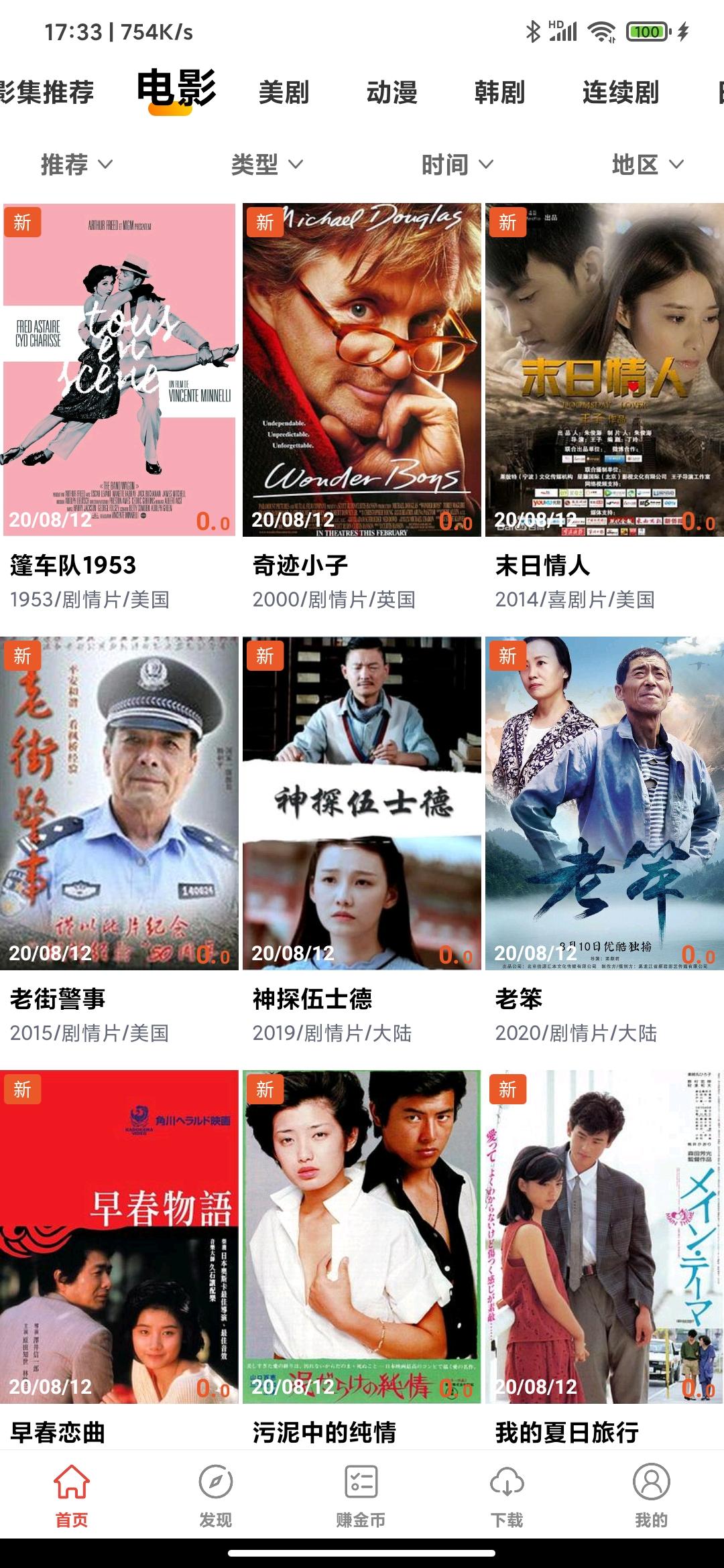Open the 影集推荐 tab
Viewport: 724px width, 1568px height.
pyautogui.click(x=47, y=92)
